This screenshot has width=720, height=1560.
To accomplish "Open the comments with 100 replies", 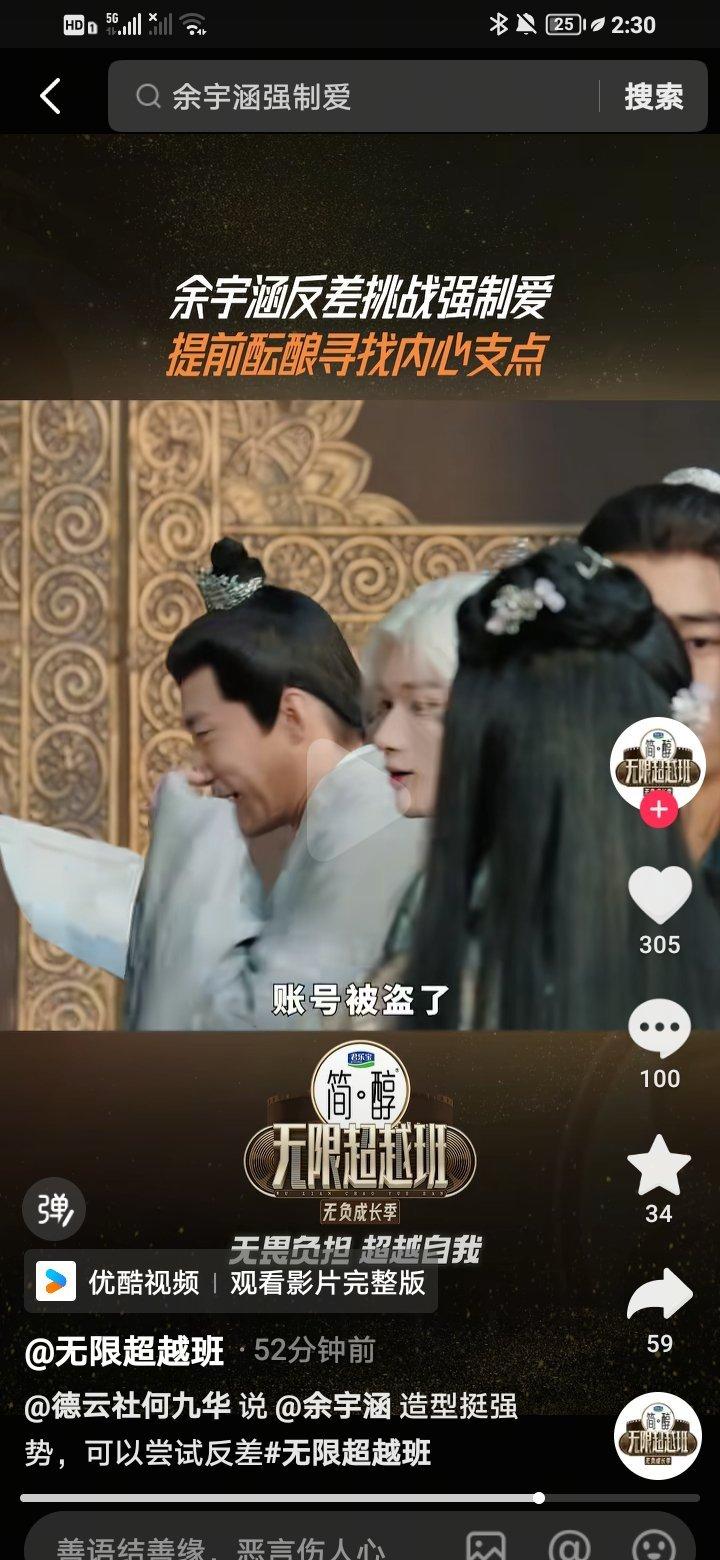I will 659,1030.
